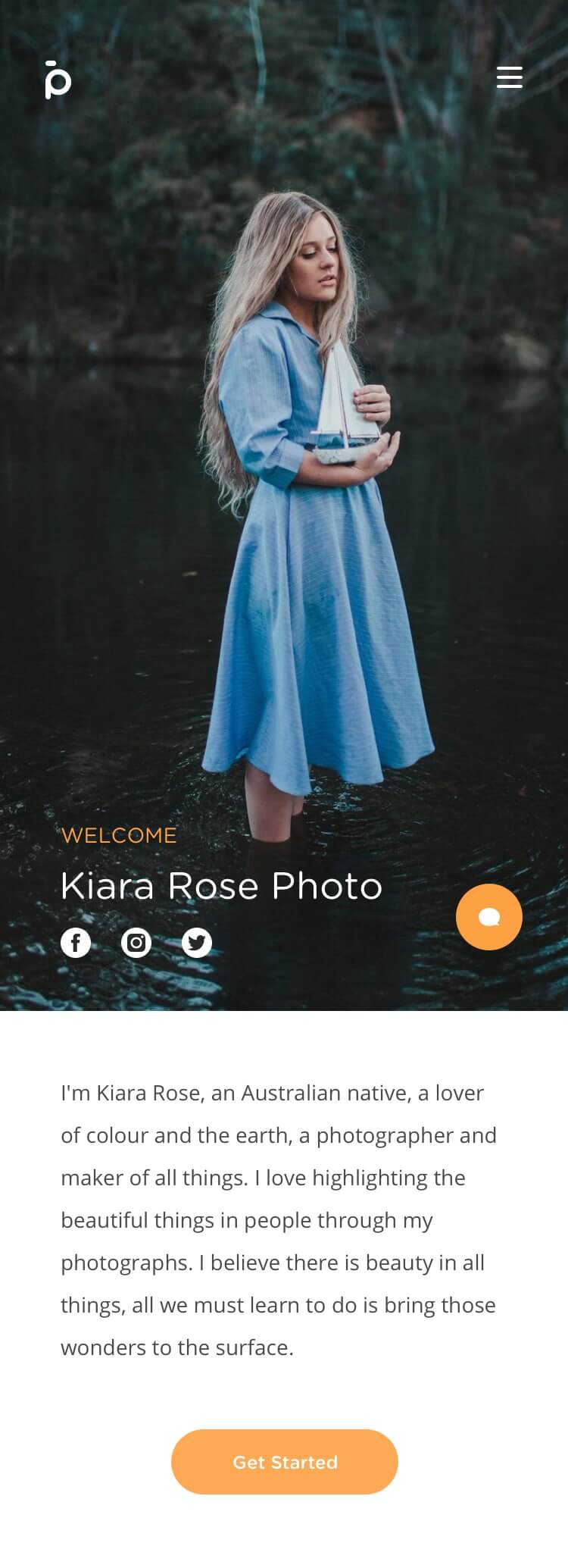Tap the site logo to go home
The width and height of the screenshot is (568, 1568).
tap(58, 80)
